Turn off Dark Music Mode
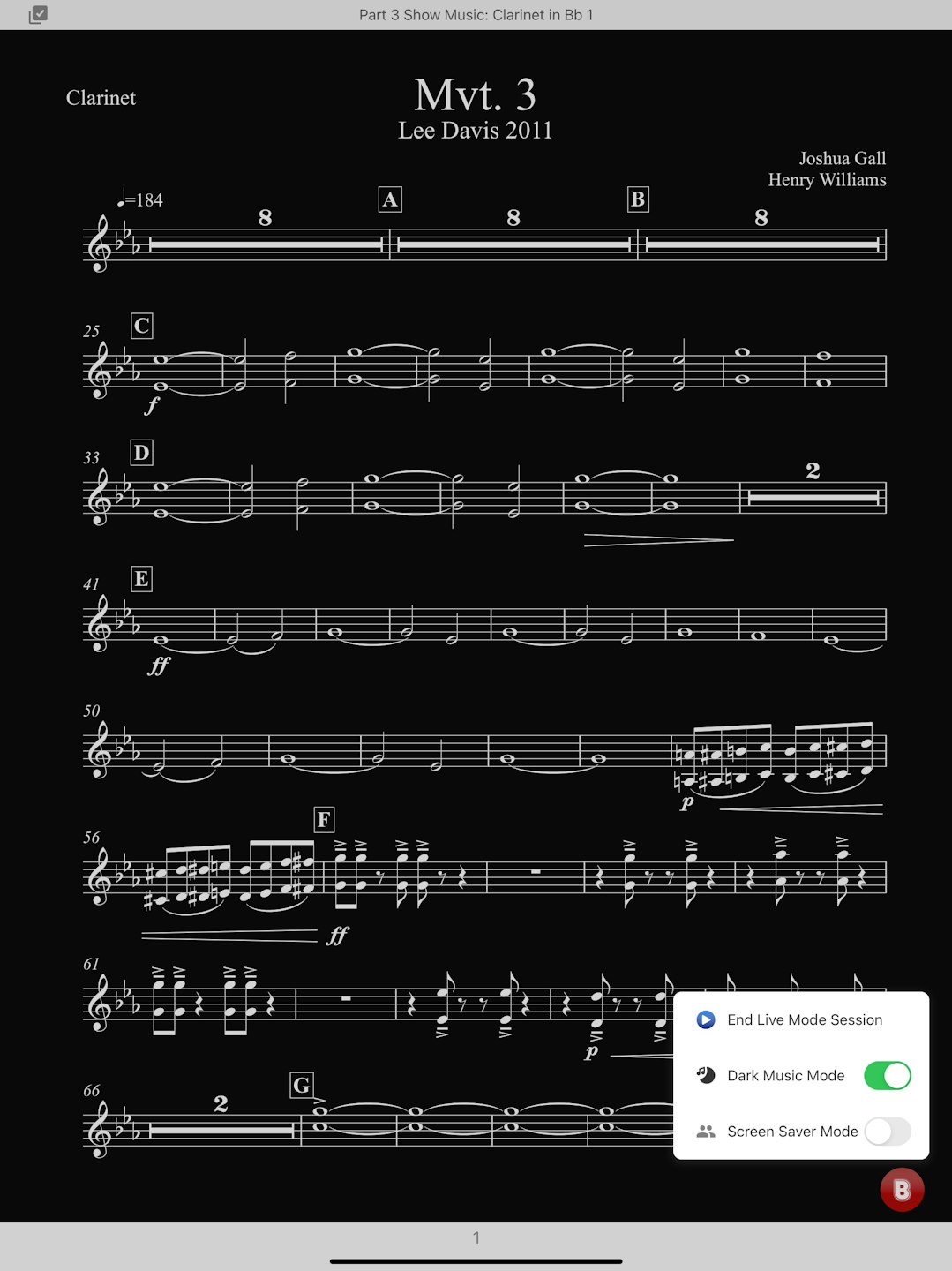 tap(887, 1075)
